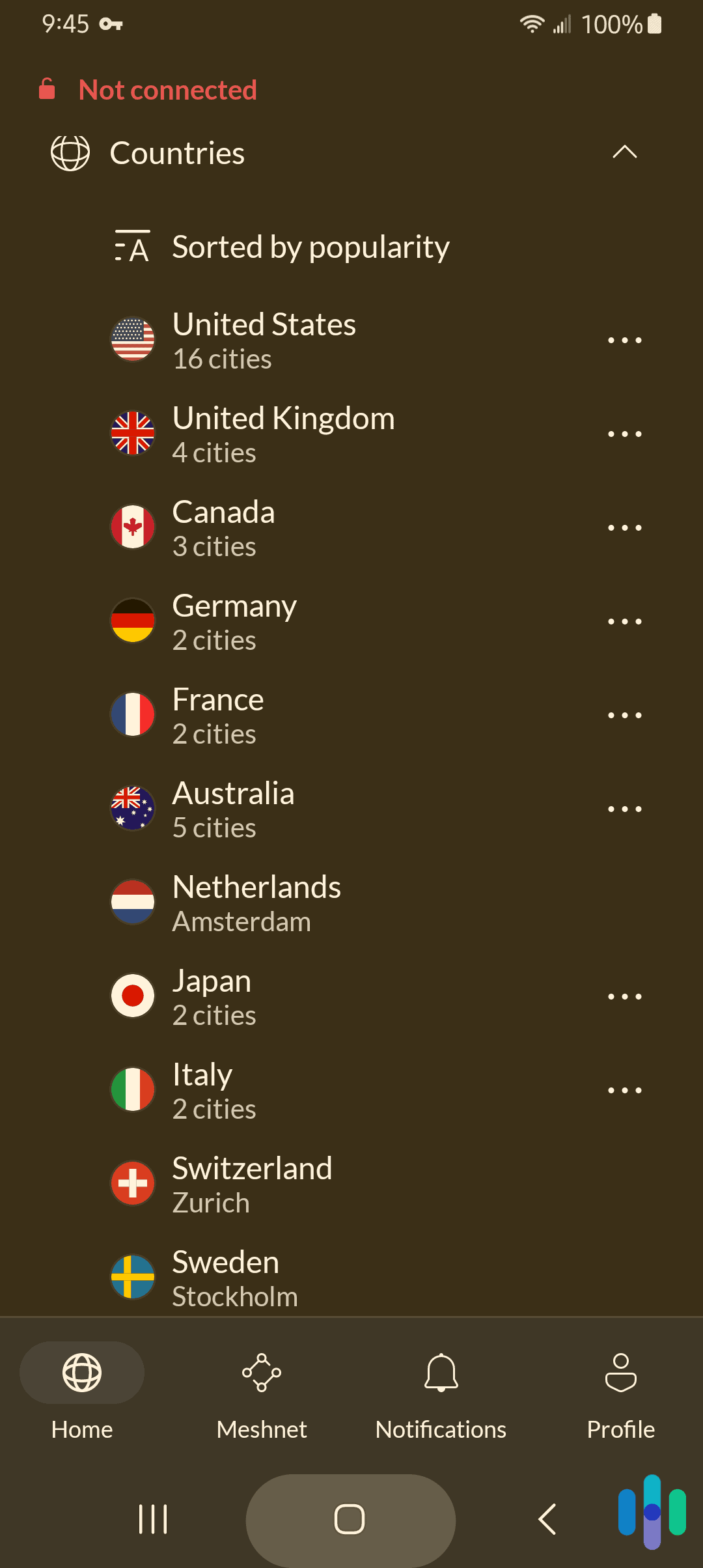Collapse the Countries list
The height and width of the screenshot is (1568, 703).
[623, 153]
